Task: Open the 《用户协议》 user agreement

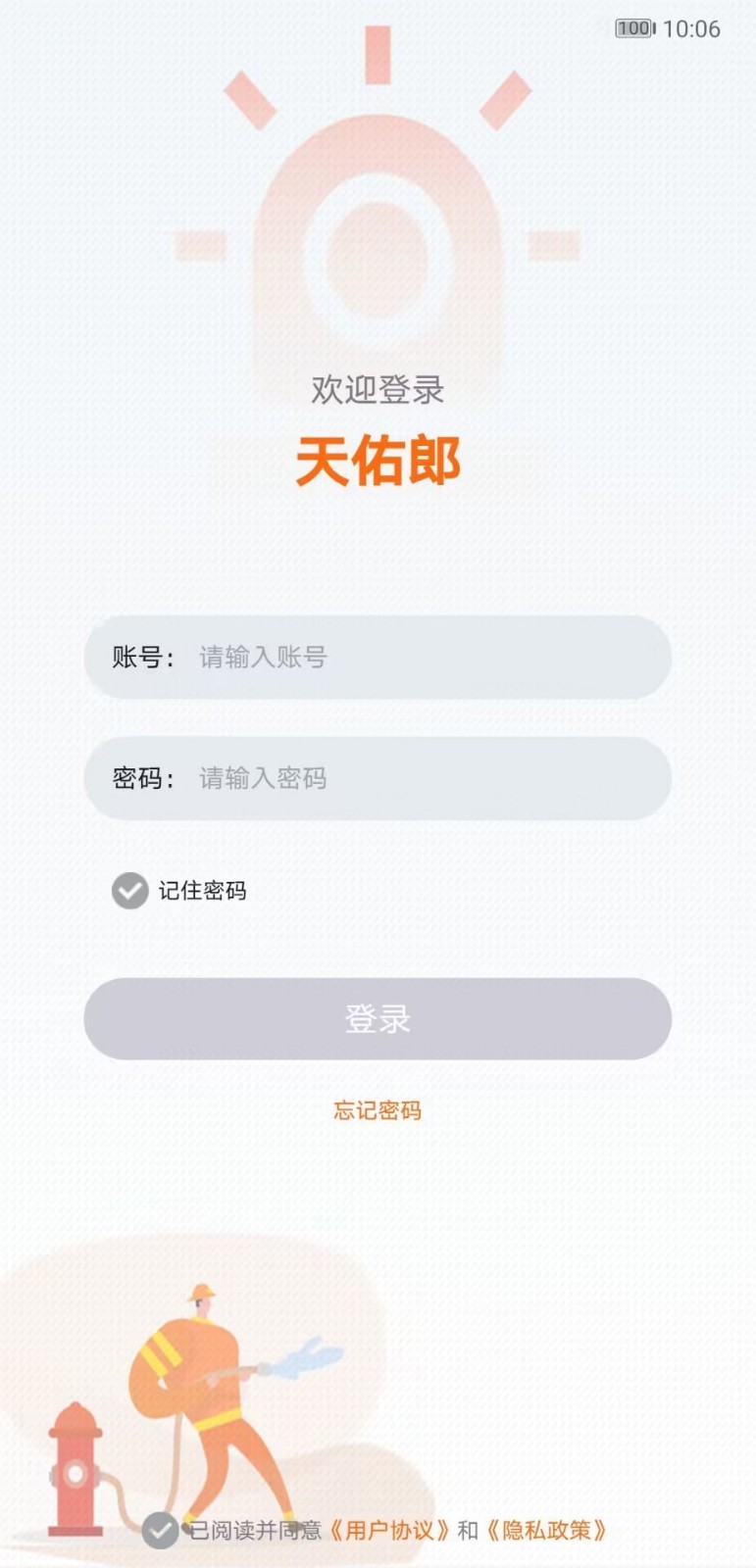Action: (x=387, y=1531)
